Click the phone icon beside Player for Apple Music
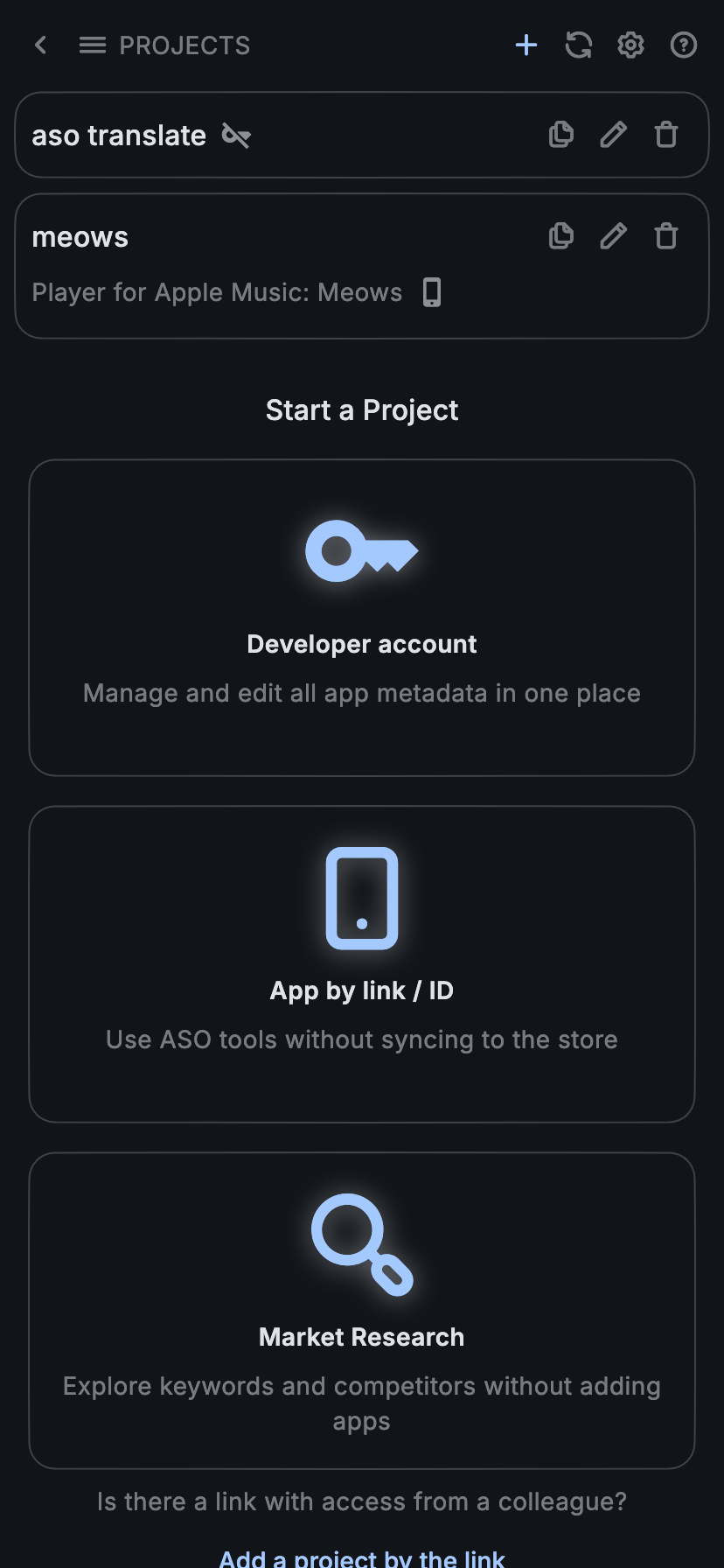The width and height of the screenshot is (724, 1568). point(431,292)
